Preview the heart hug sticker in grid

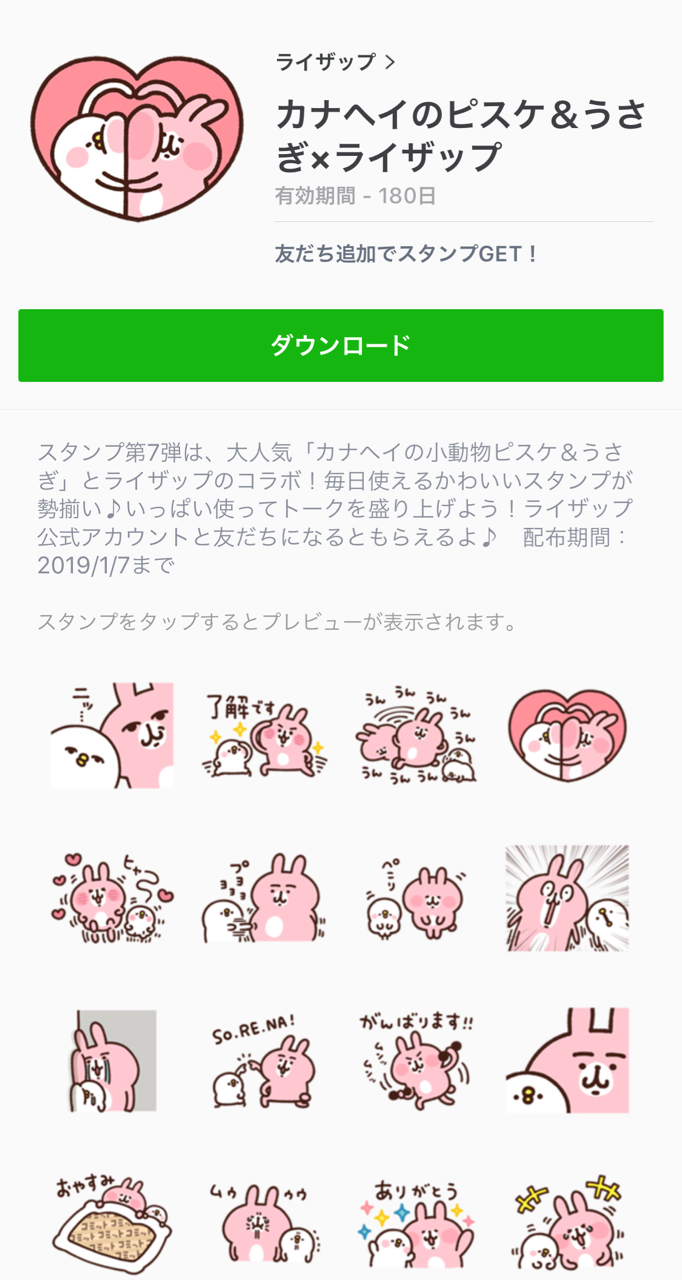pyautogui.click(x=567, y=737)
